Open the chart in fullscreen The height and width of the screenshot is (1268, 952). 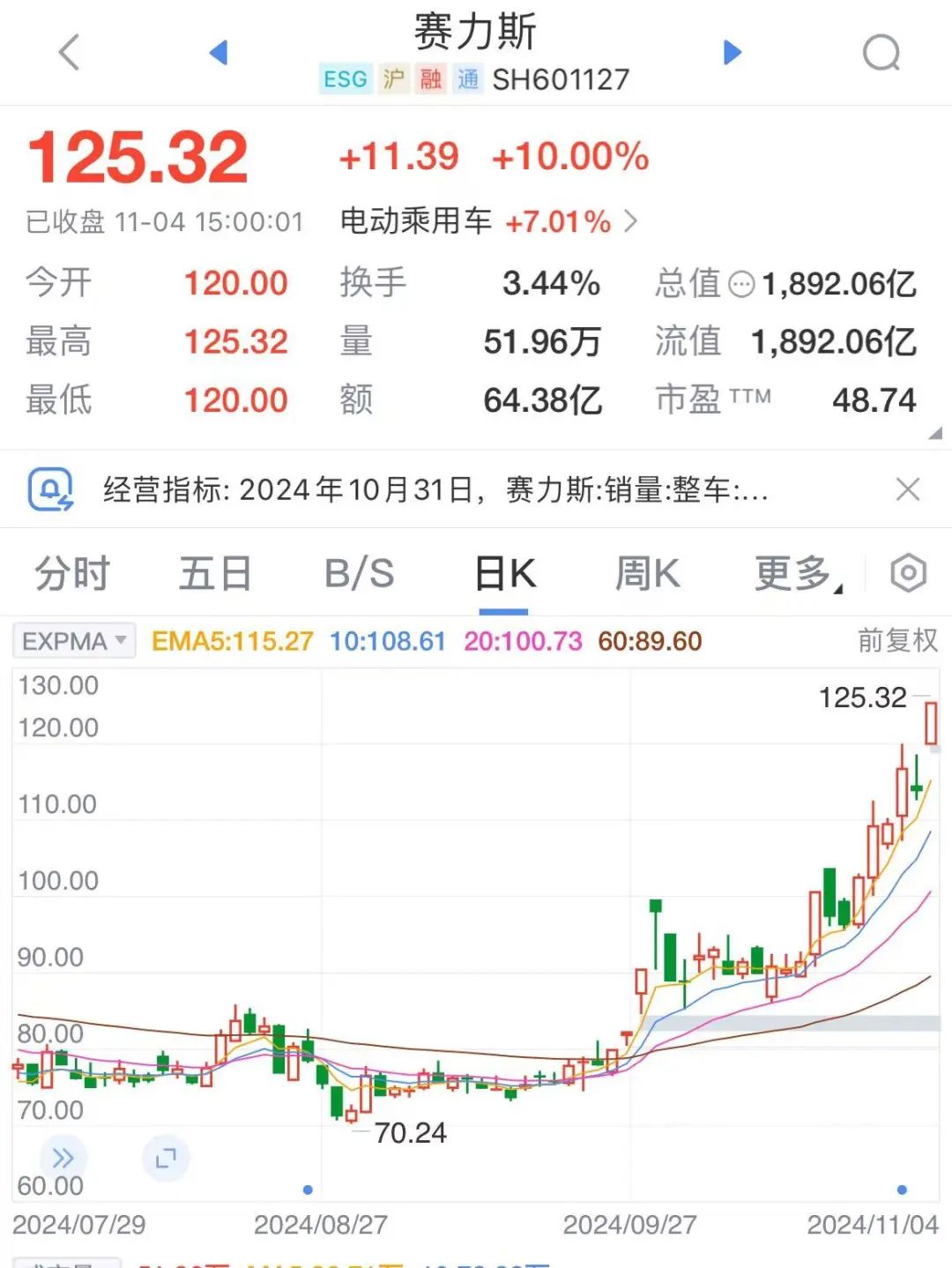click(166, 1158)
